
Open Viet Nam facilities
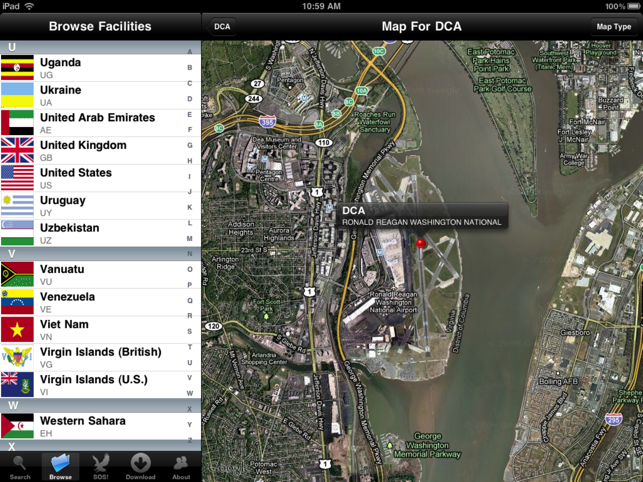click(100, 330)
